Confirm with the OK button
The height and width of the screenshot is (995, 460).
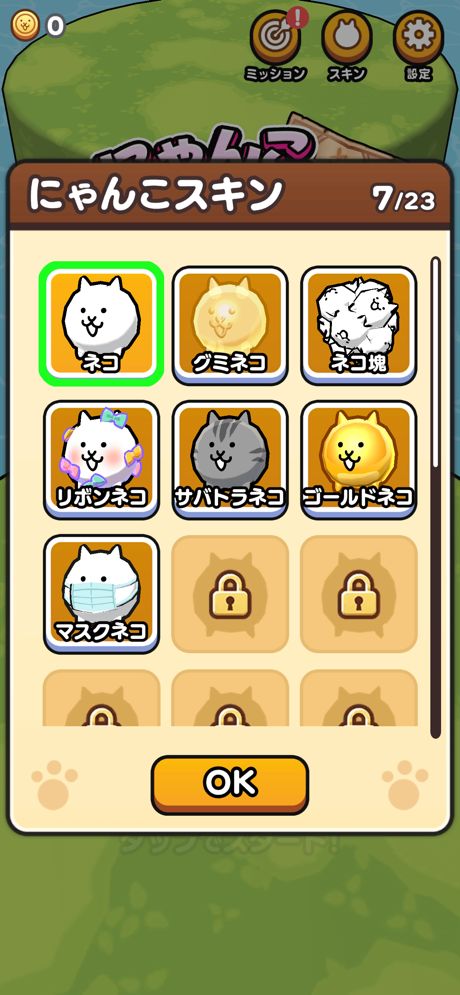click(x=230, y=785)
